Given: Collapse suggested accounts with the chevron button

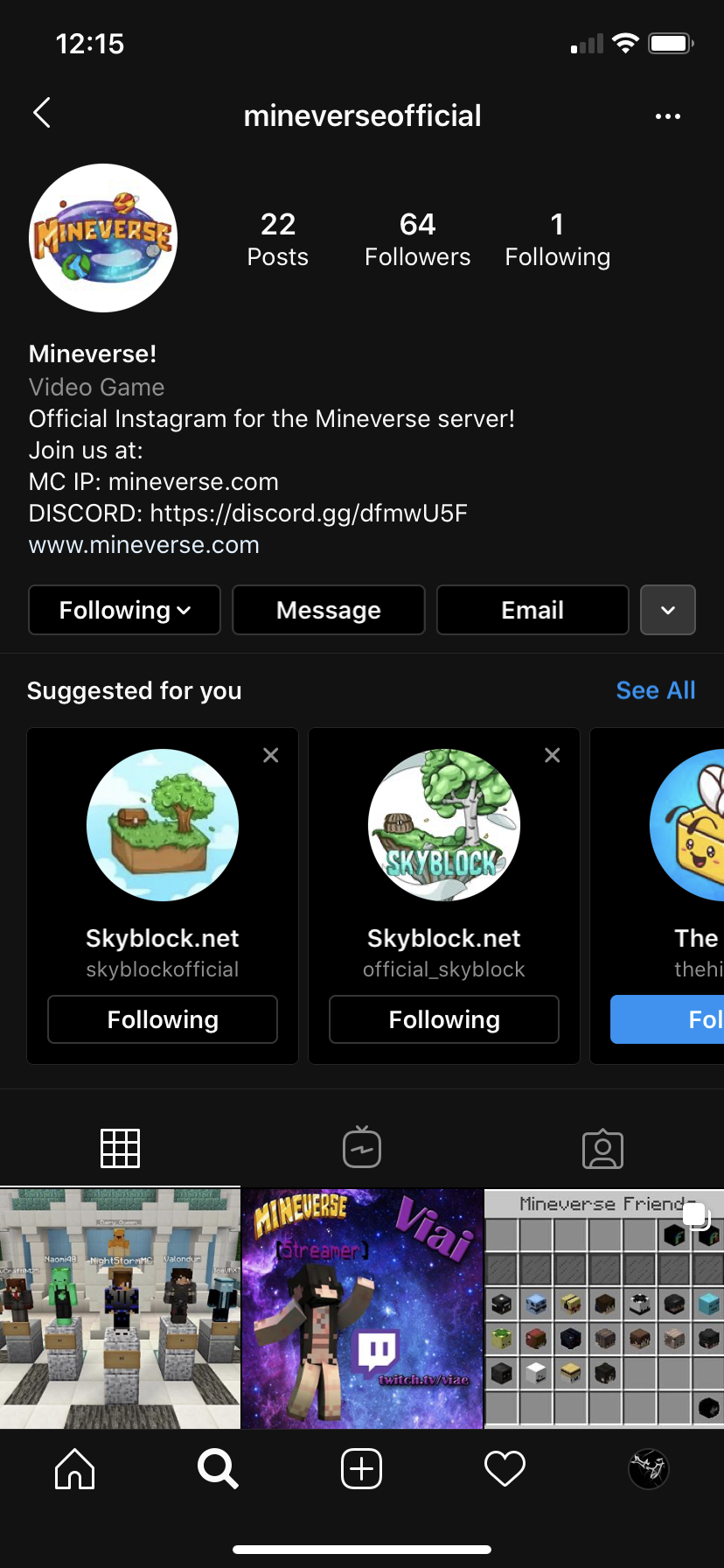Looking at the screenshot, I should click(668, 610).
